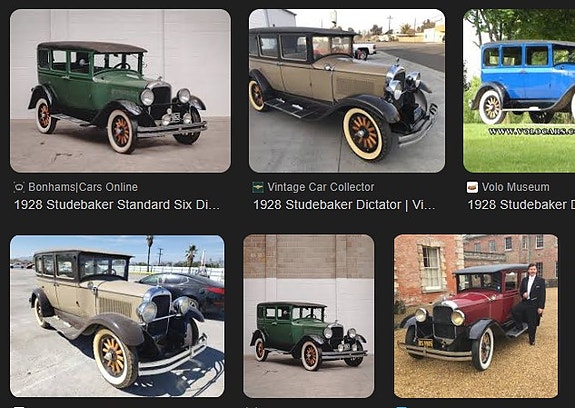Open the green Studebaker image from Bonhams
The height and width of the screenshot is (408, 575).
point(120,91)
